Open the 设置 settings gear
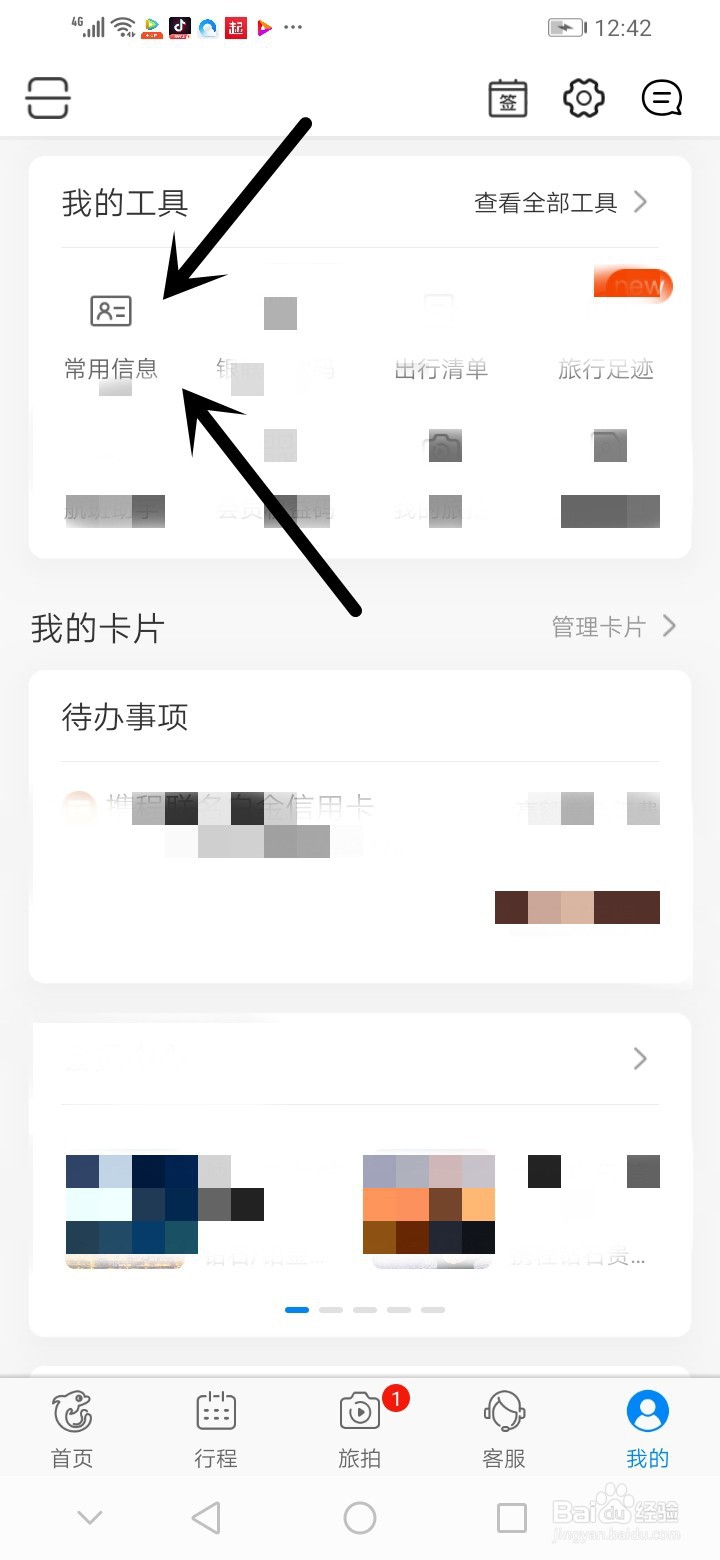 (584, 98)
